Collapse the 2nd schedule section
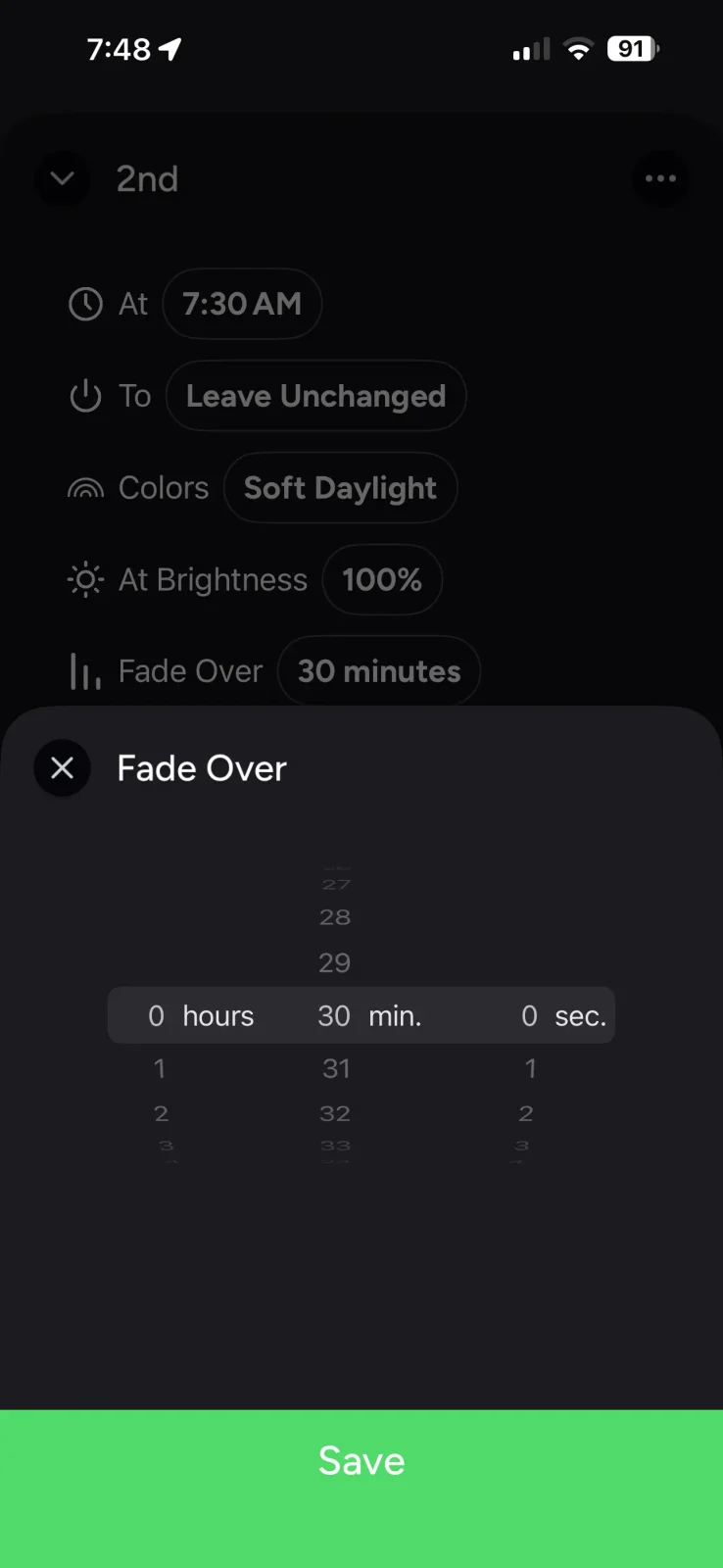The width and height of the screenshot is (723, 1568). tap(62, 178)
